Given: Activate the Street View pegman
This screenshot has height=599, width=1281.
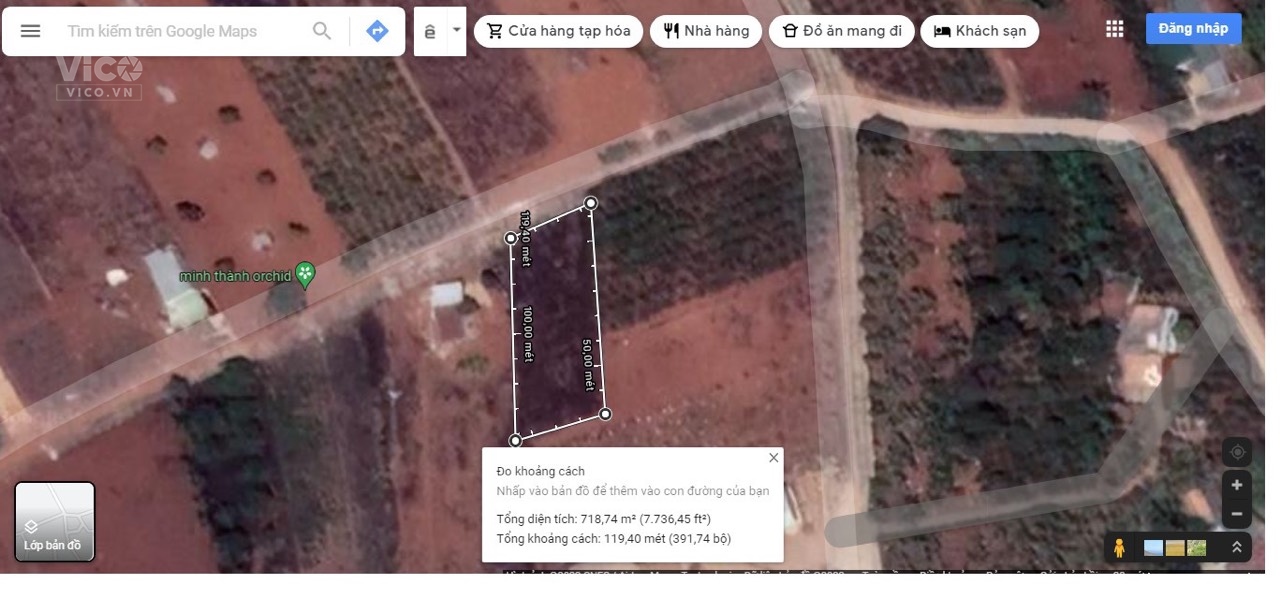Looking at the screenshot, I should 1119,548.
